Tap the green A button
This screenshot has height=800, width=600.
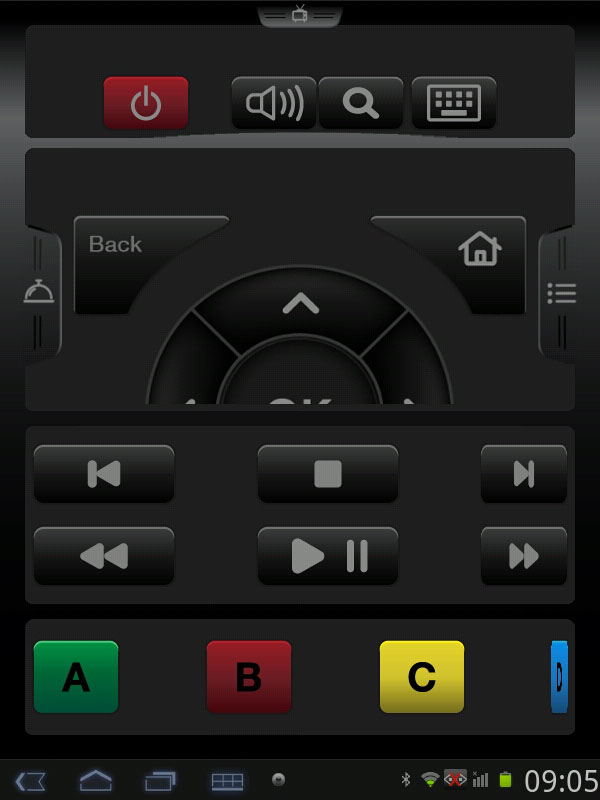point(76,677)
